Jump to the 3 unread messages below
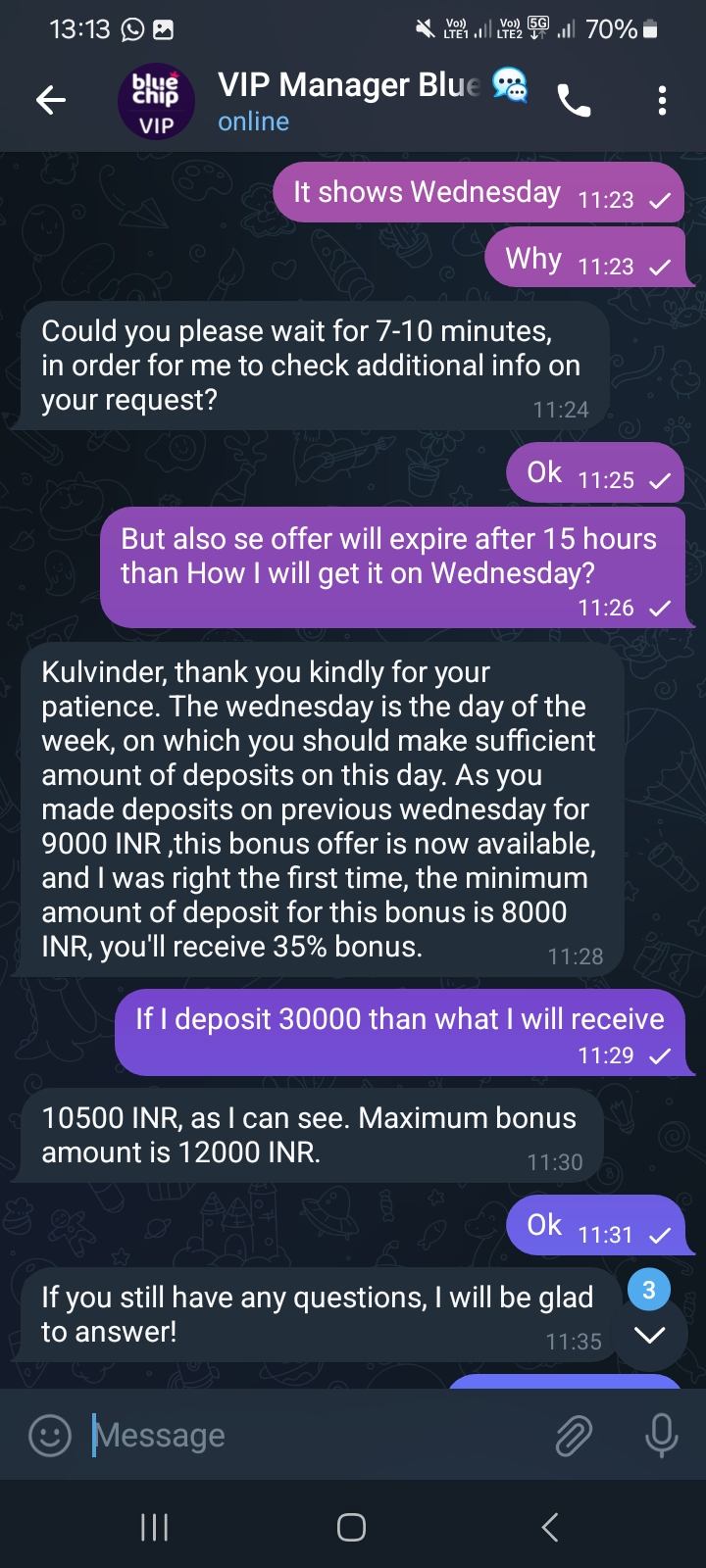This screenshot has height=1568, width=706. coord(649,1333)
